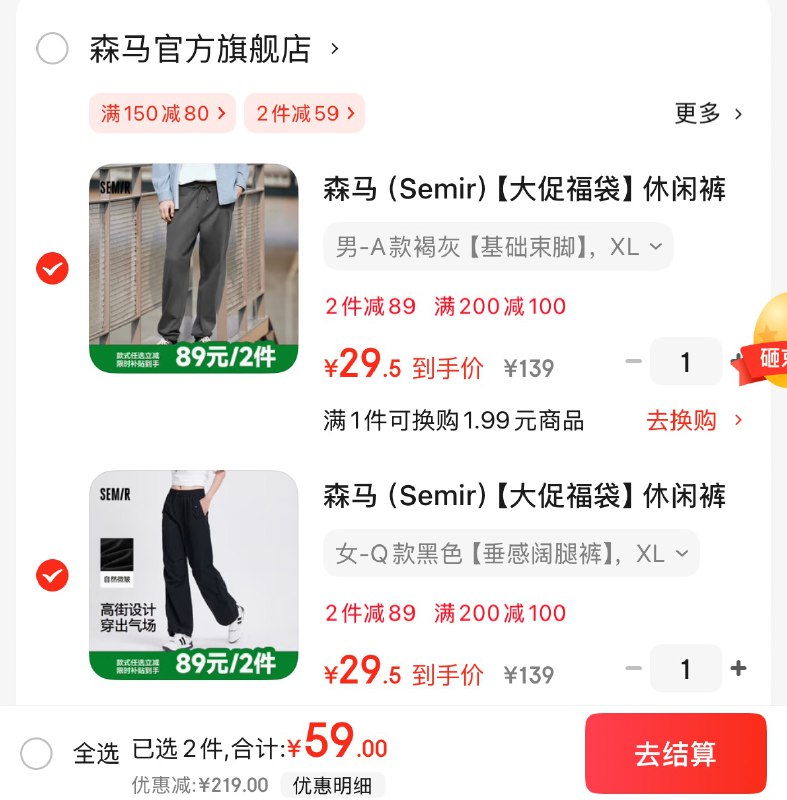Increase quantity of the first pants

[x=738, y=363]
